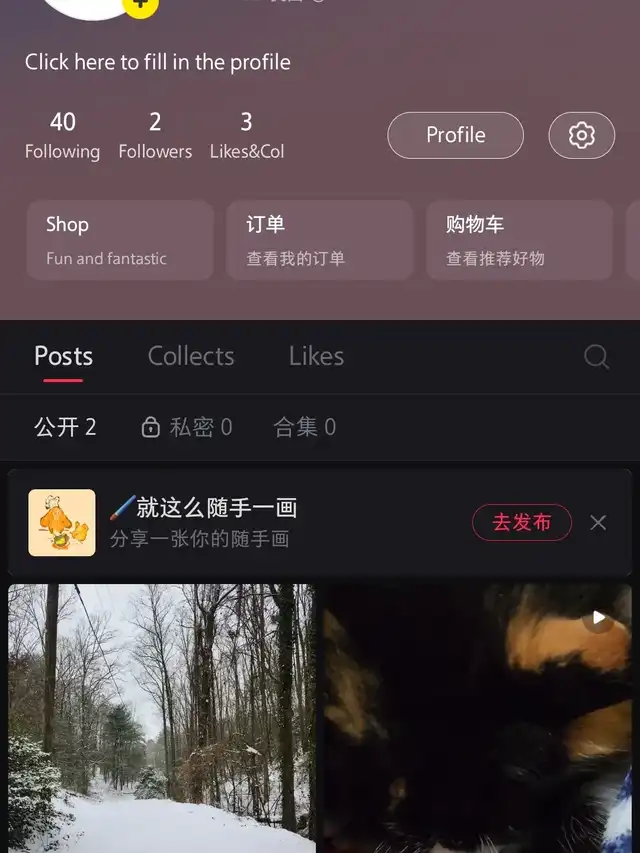Open the 订单 orders card

(319, 240)
